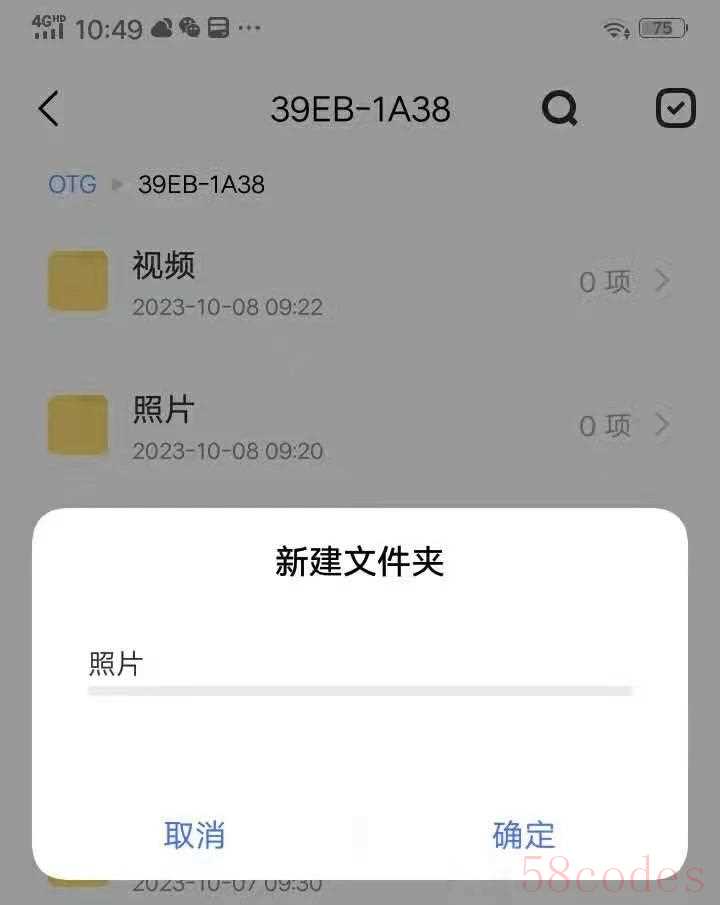Tap 取消 to cancel folder creation
This screenshot has width=720, height=905.
[194, 834]
